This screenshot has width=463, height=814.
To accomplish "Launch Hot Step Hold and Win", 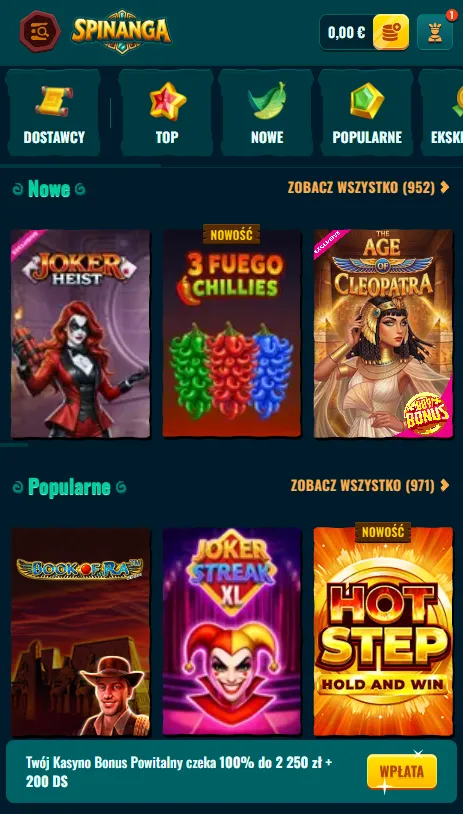I will 383,632.
